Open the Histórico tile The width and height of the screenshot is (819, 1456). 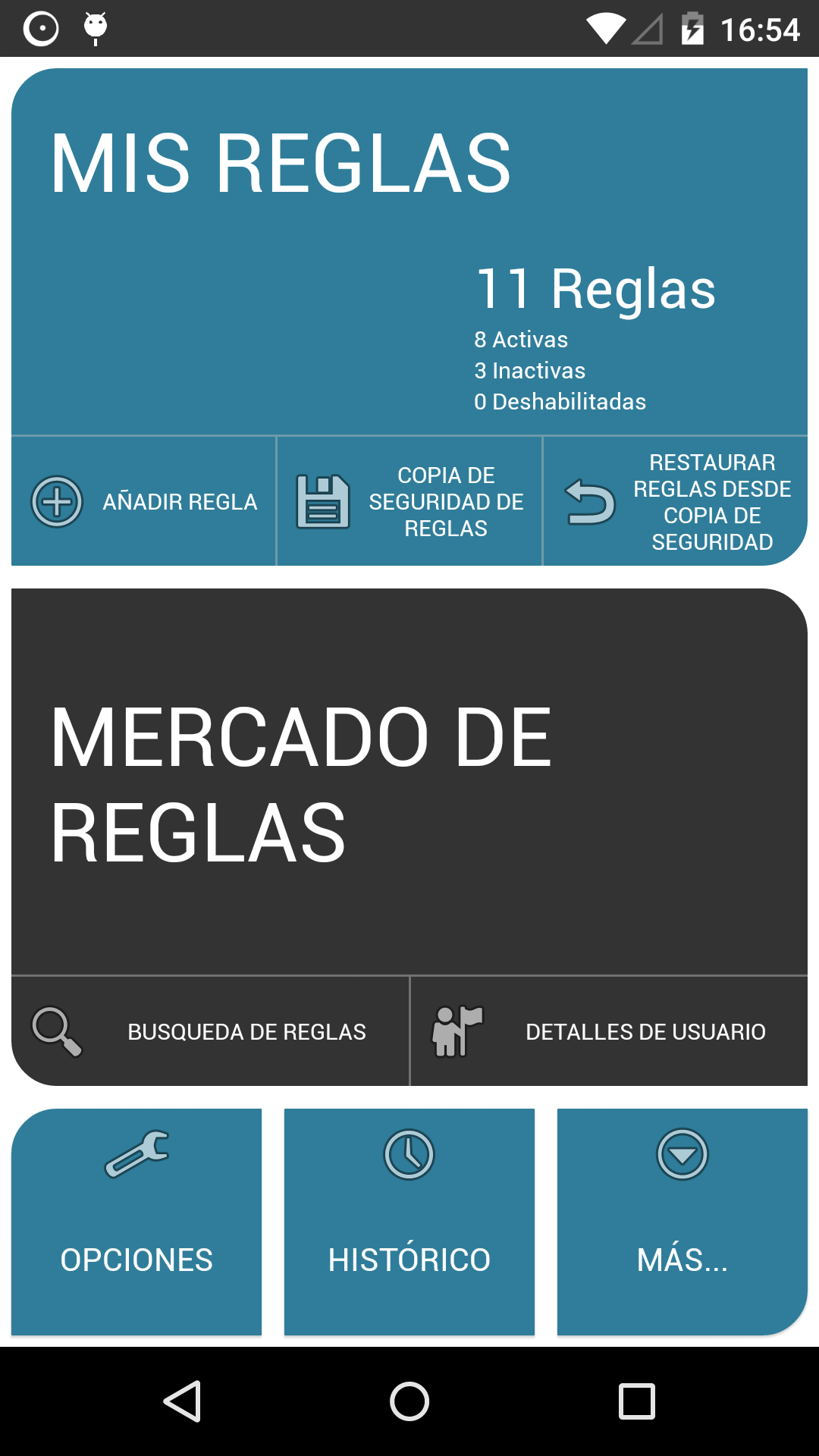409,1221
